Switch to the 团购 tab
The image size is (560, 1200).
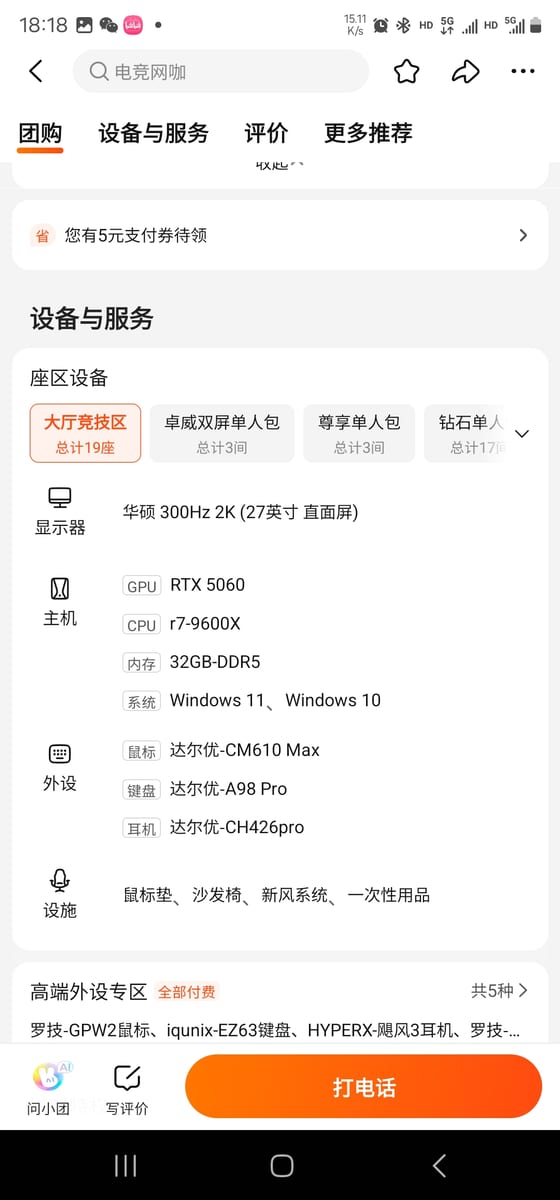[x=40, y=133]
